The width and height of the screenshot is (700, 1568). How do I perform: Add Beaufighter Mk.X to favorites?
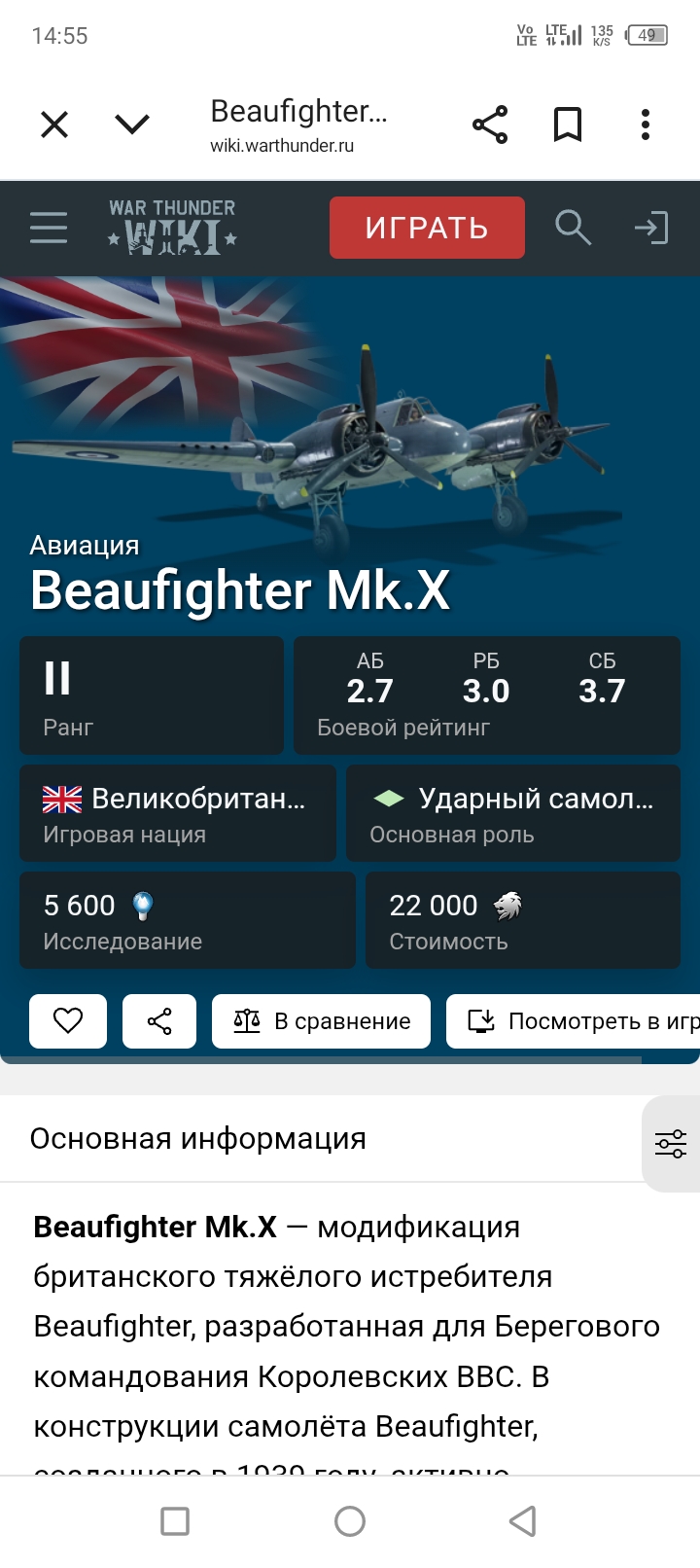click(68, 1020)
